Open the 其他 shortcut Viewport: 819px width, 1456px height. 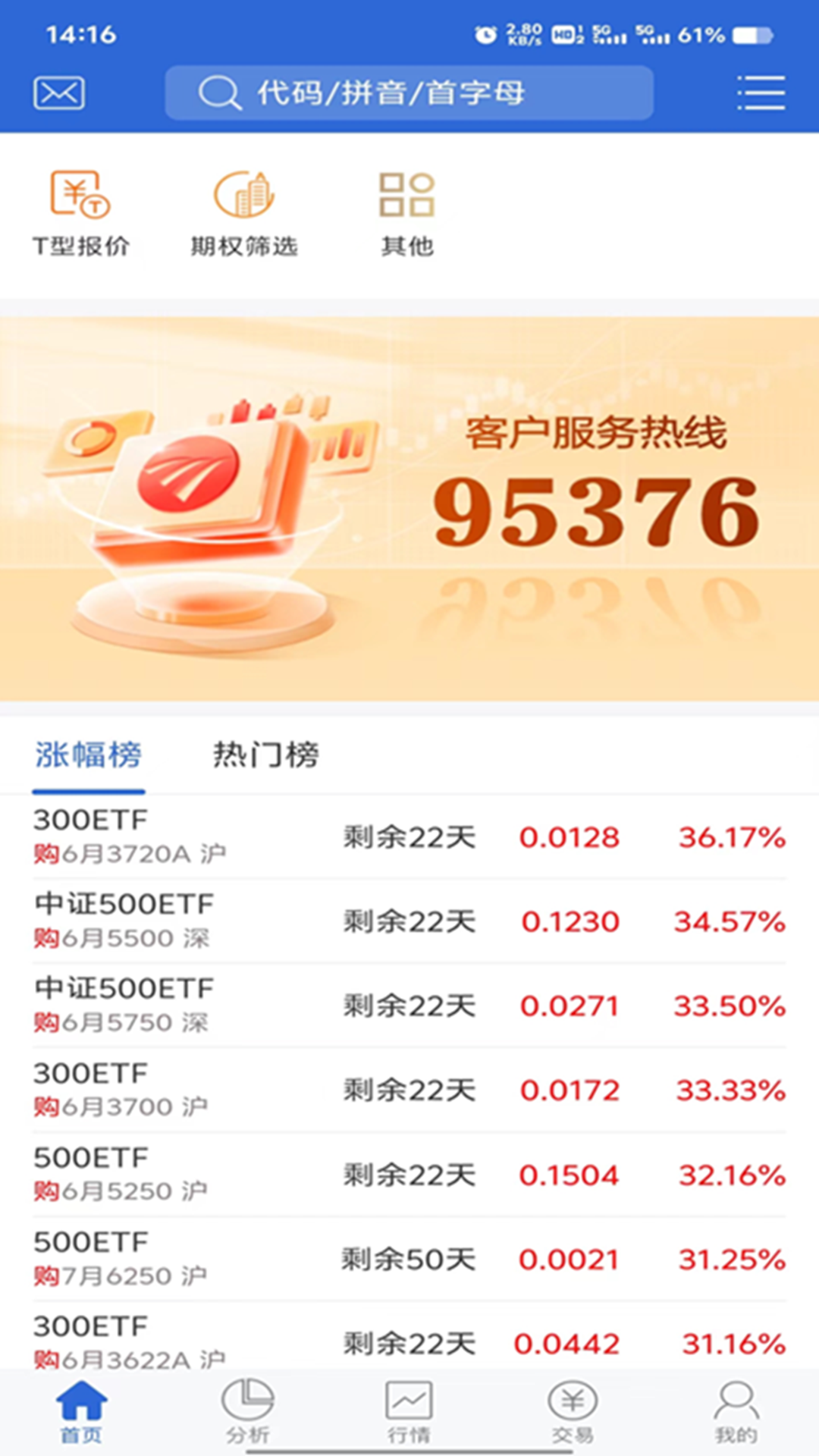407,214
